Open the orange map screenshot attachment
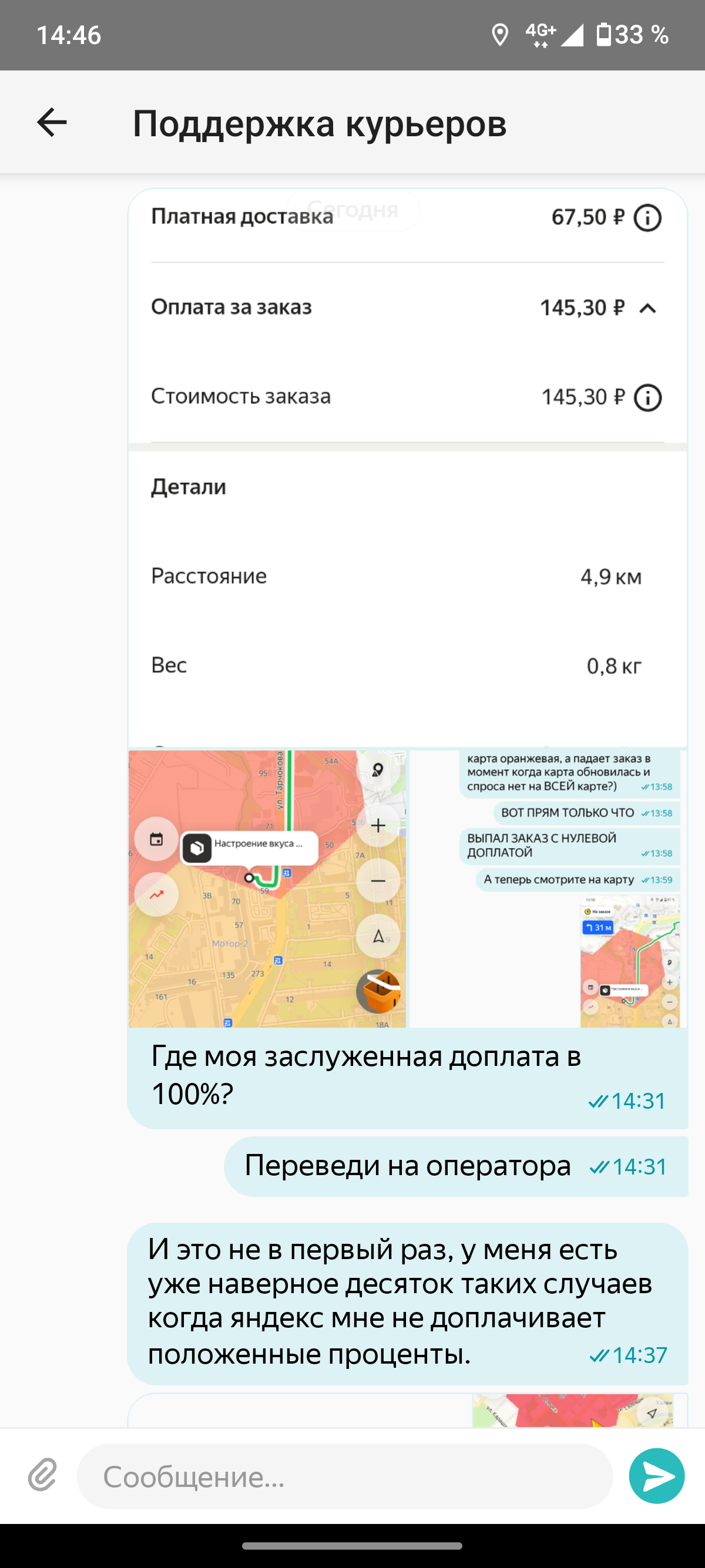The image size is (705, 1568). tap(267, 889)
